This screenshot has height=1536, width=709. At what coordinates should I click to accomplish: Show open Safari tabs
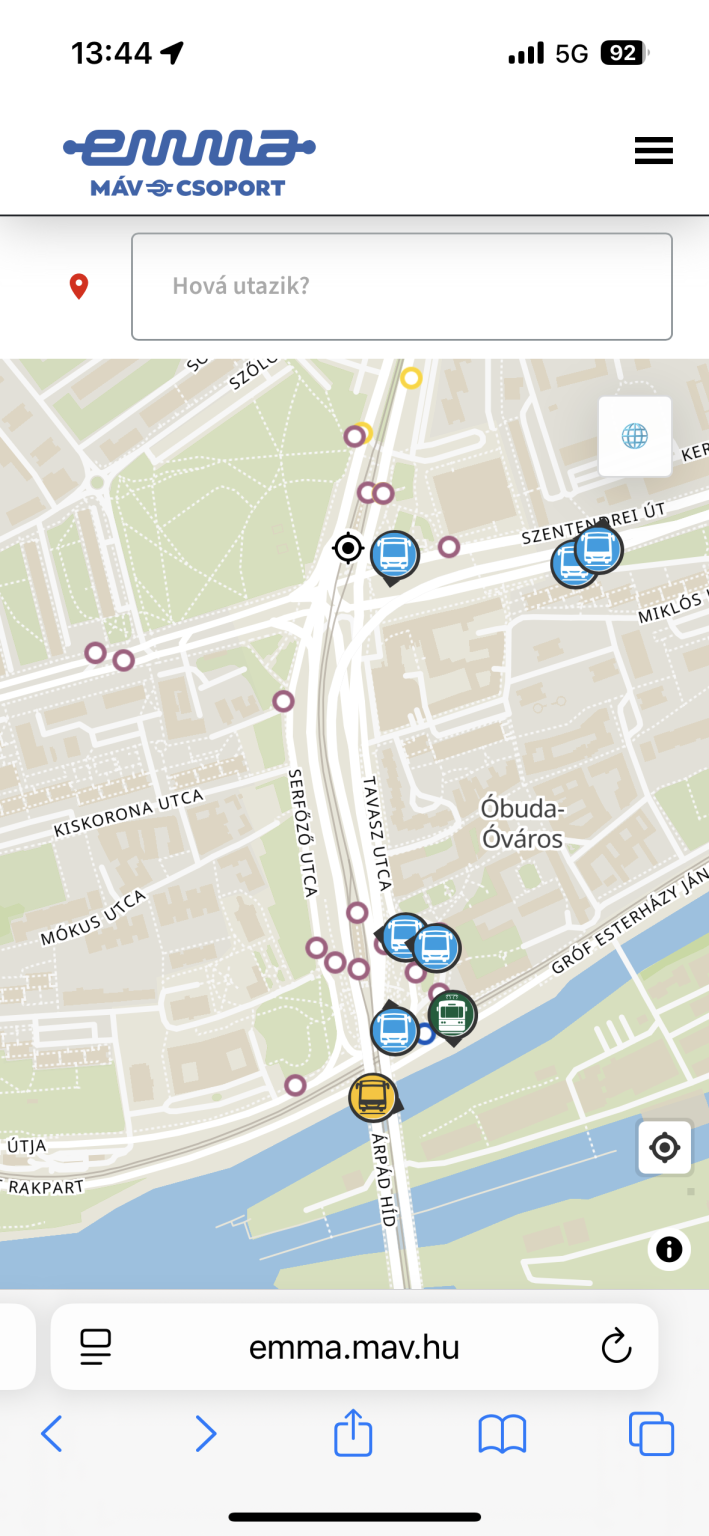651,1434
